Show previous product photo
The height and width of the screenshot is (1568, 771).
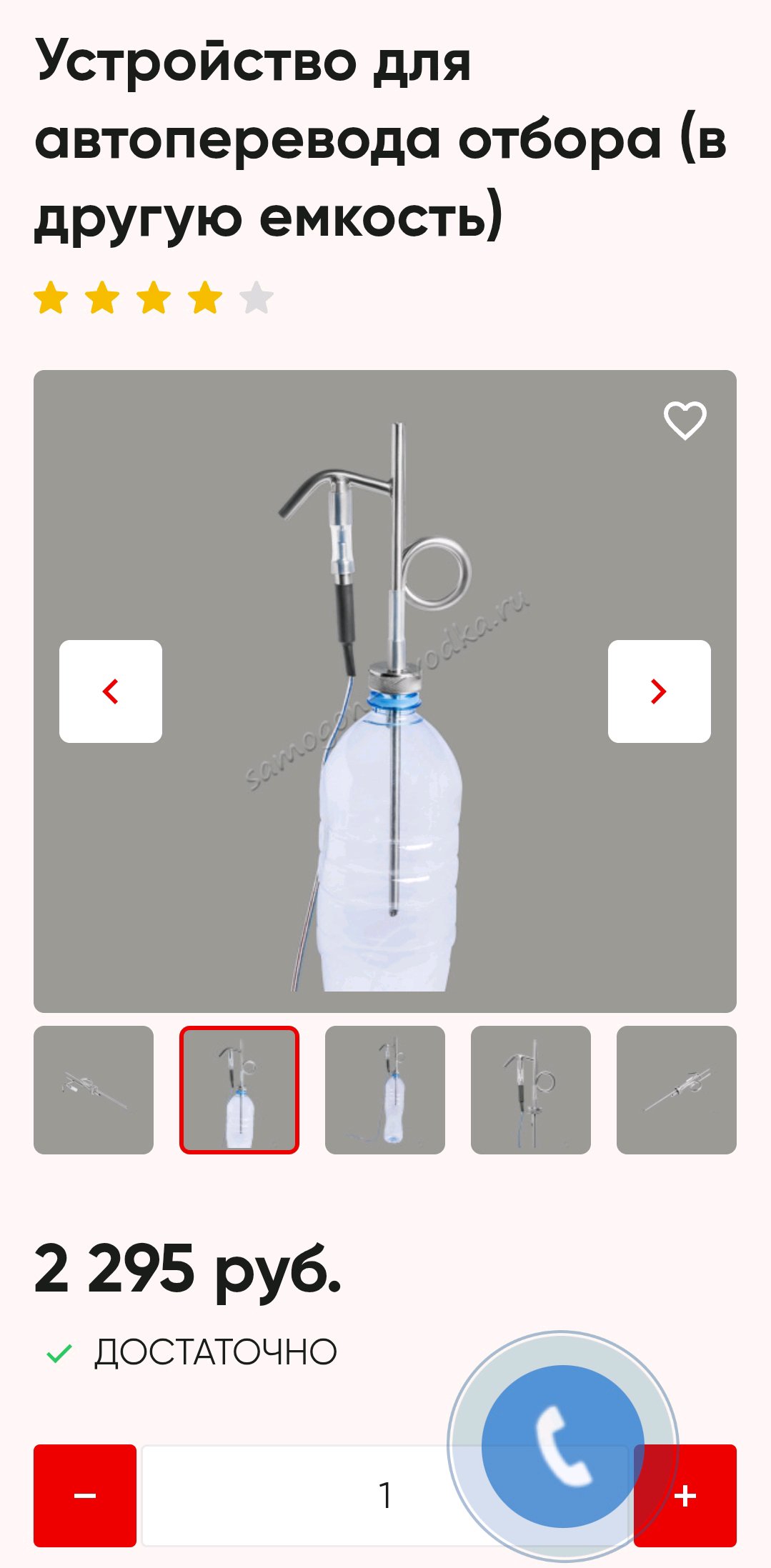point(111,691)
